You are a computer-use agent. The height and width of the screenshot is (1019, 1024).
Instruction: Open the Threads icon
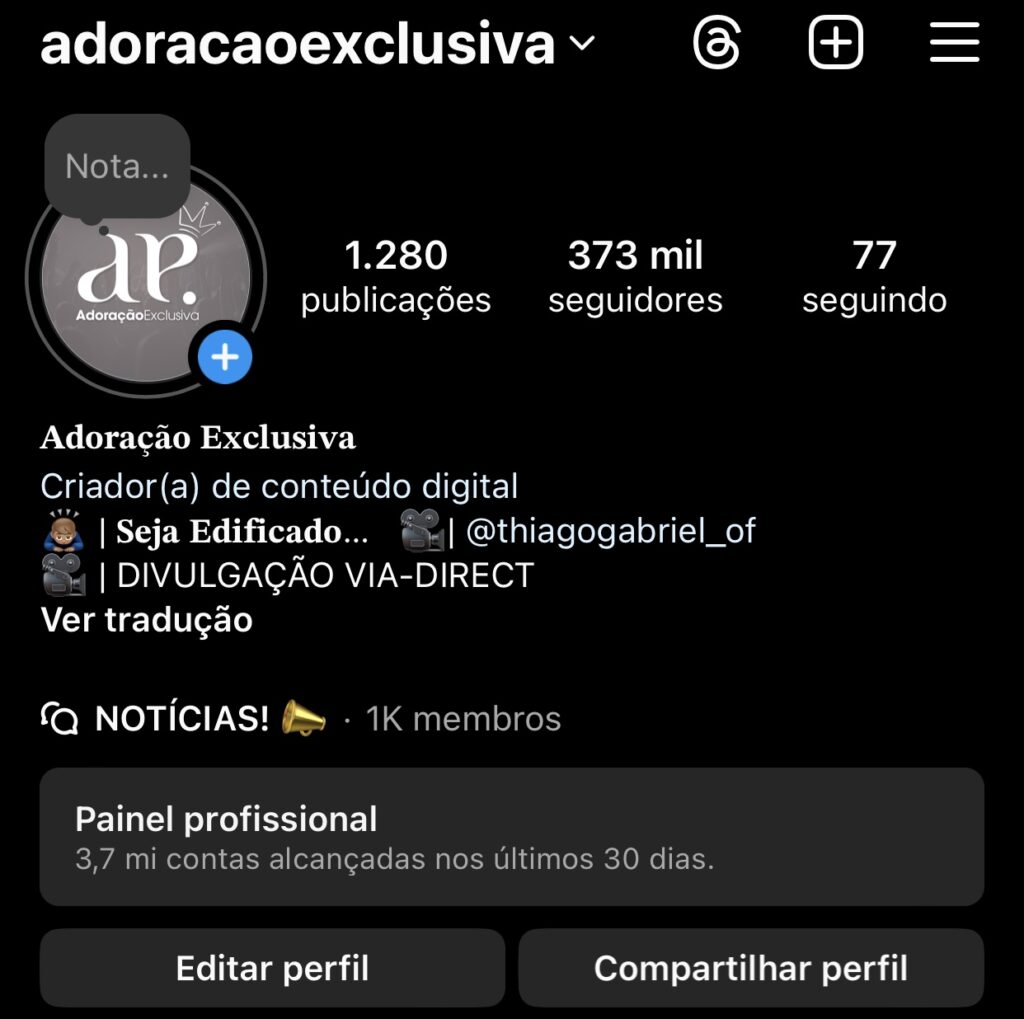717,44
